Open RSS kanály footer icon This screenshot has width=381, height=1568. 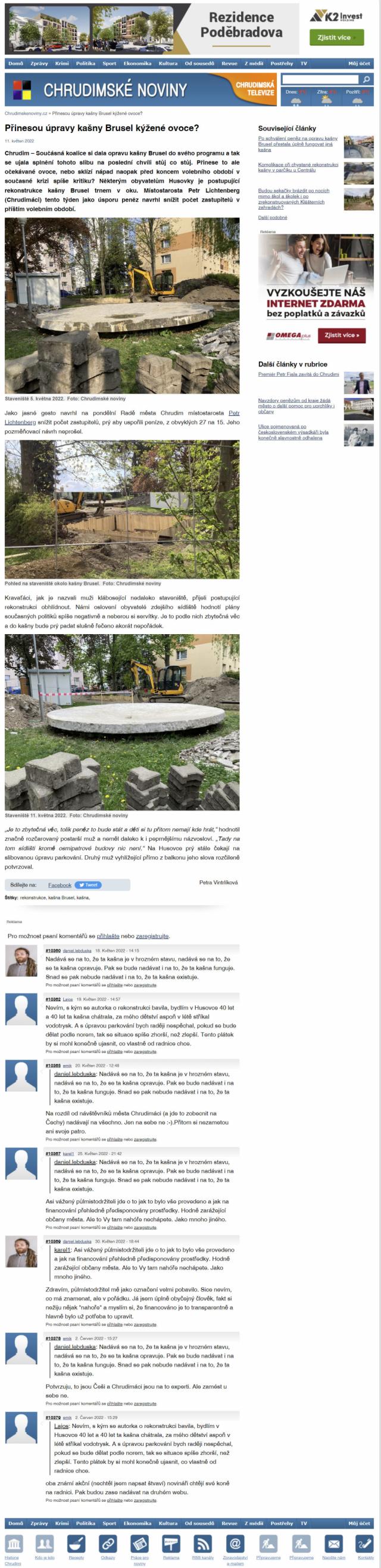[203, 1547]
